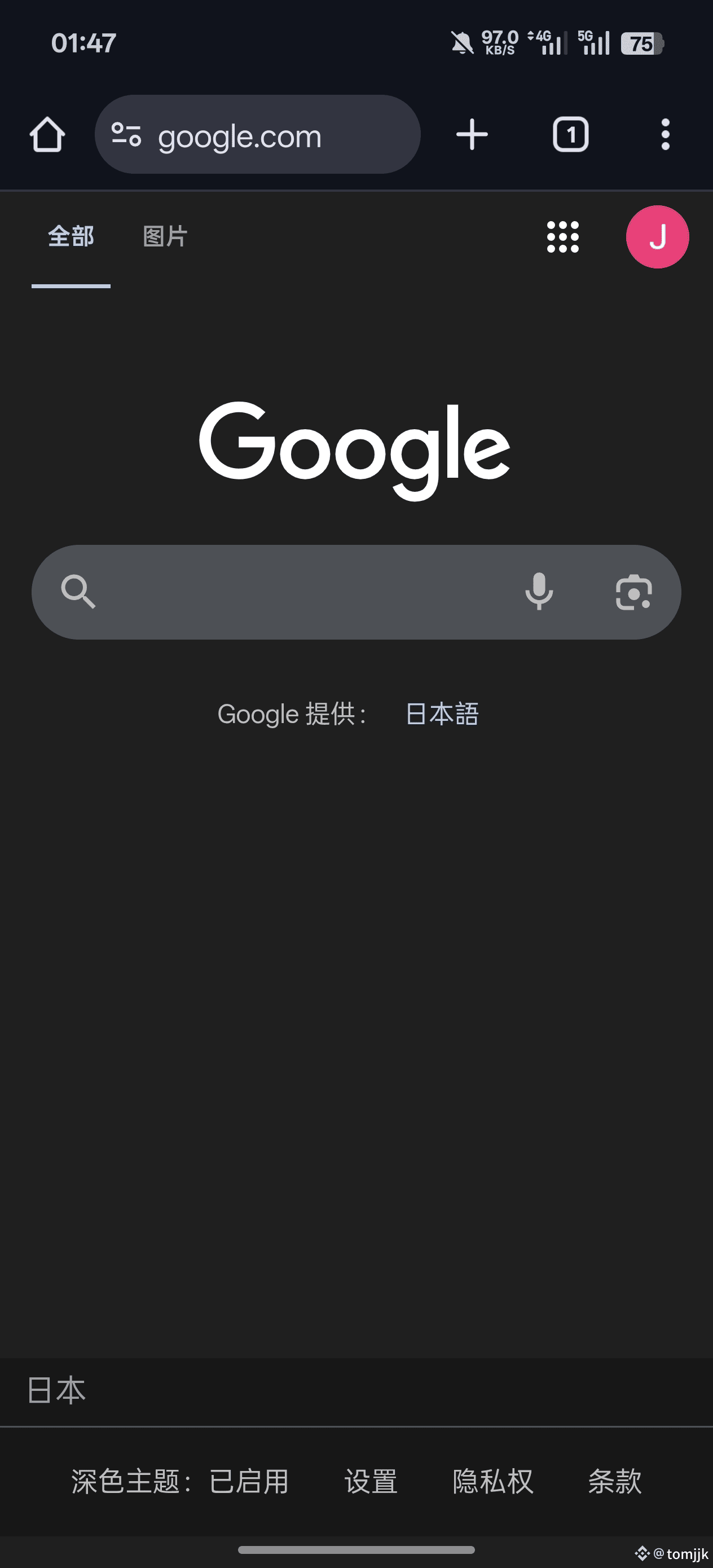Open the Google apps grid
This screenshot has width=713, height=1568.
(562, 237)
